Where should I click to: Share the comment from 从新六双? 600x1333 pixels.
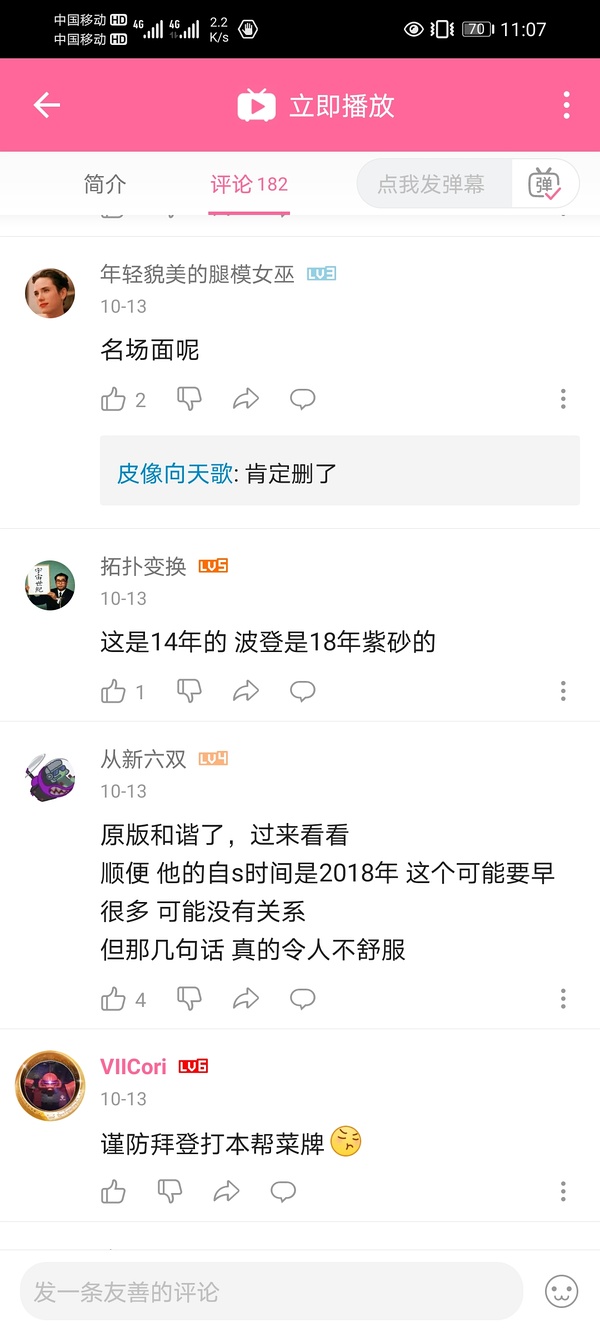(245, 998)
